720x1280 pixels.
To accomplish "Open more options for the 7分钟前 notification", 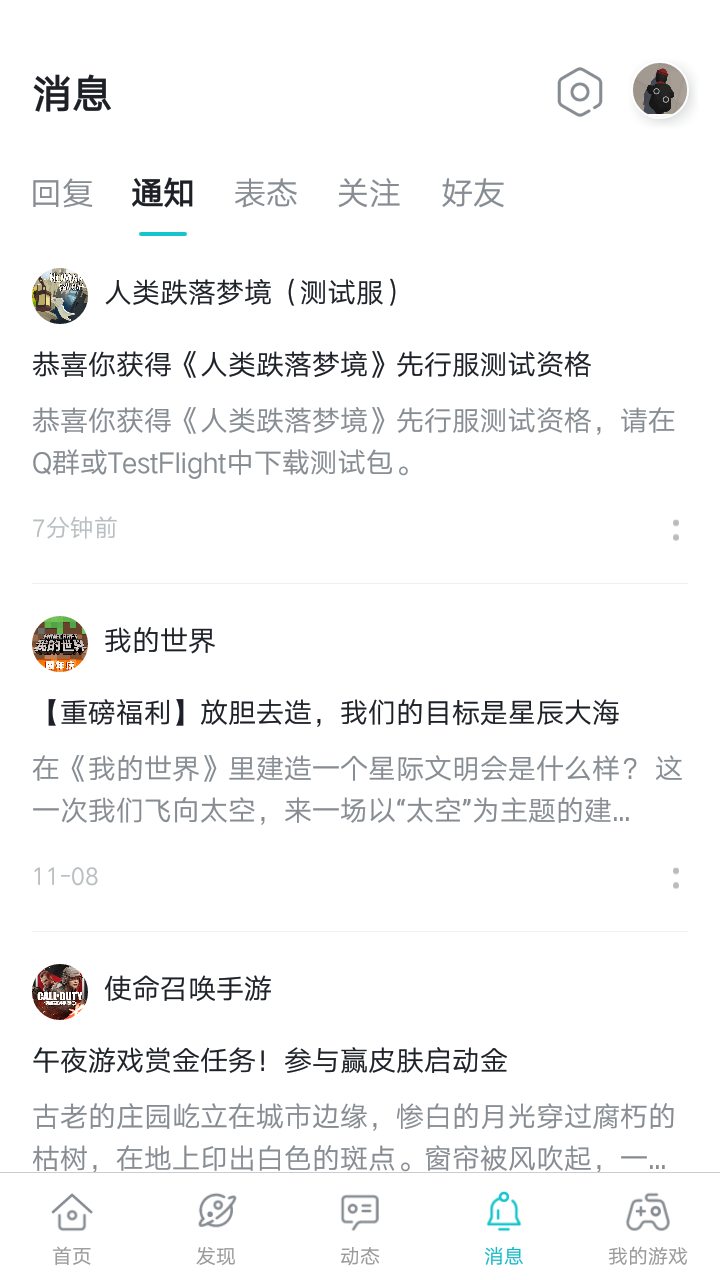I will point(676,530).
